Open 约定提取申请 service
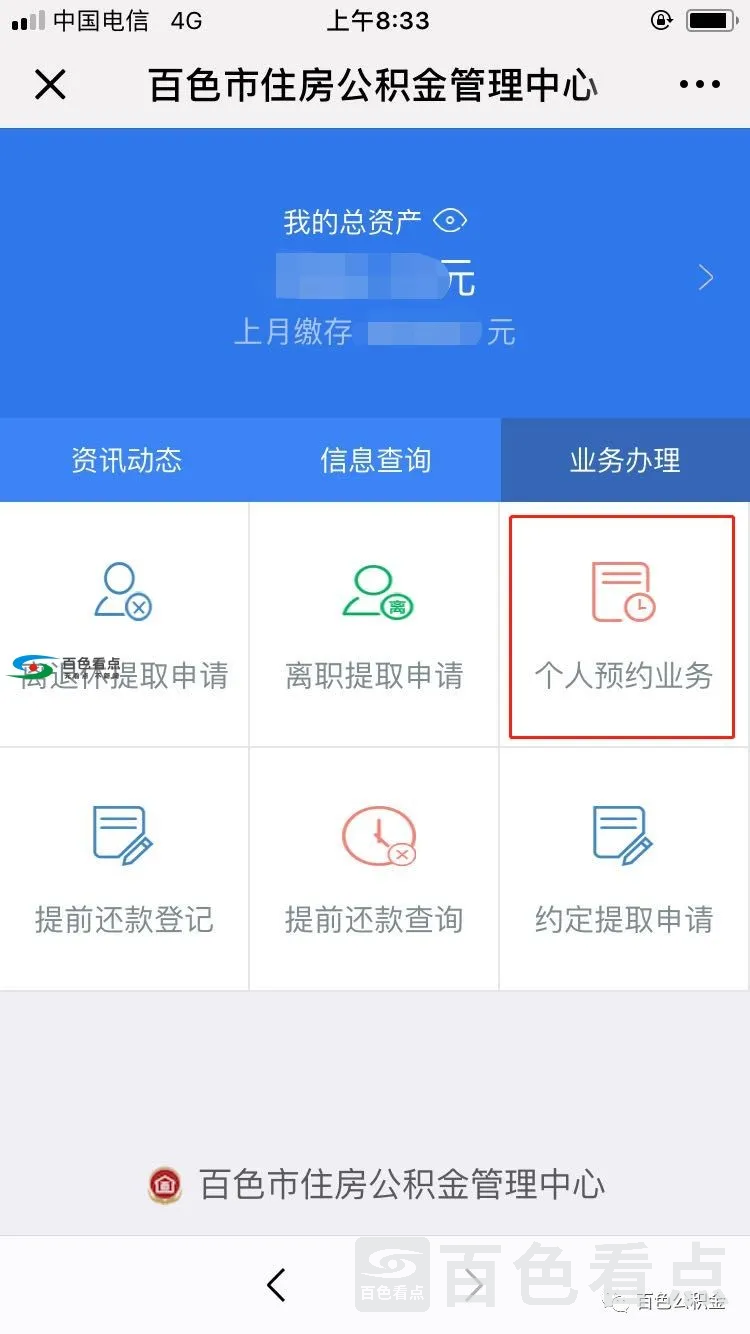Screen dimensions: 750x1334 (x=624, y=869)
